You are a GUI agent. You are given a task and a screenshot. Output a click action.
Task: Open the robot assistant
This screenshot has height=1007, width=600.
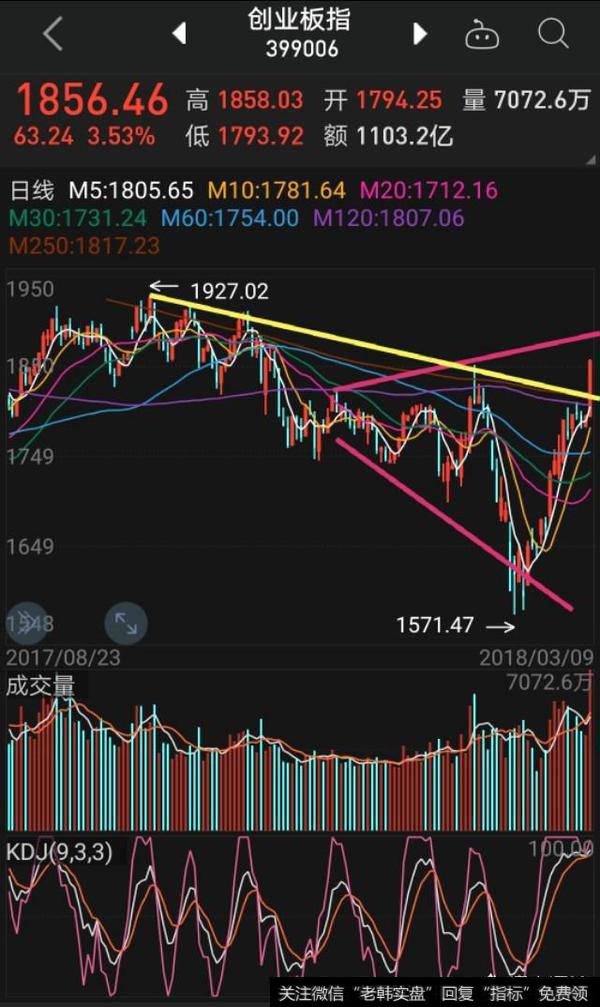(x=483, y=34)
